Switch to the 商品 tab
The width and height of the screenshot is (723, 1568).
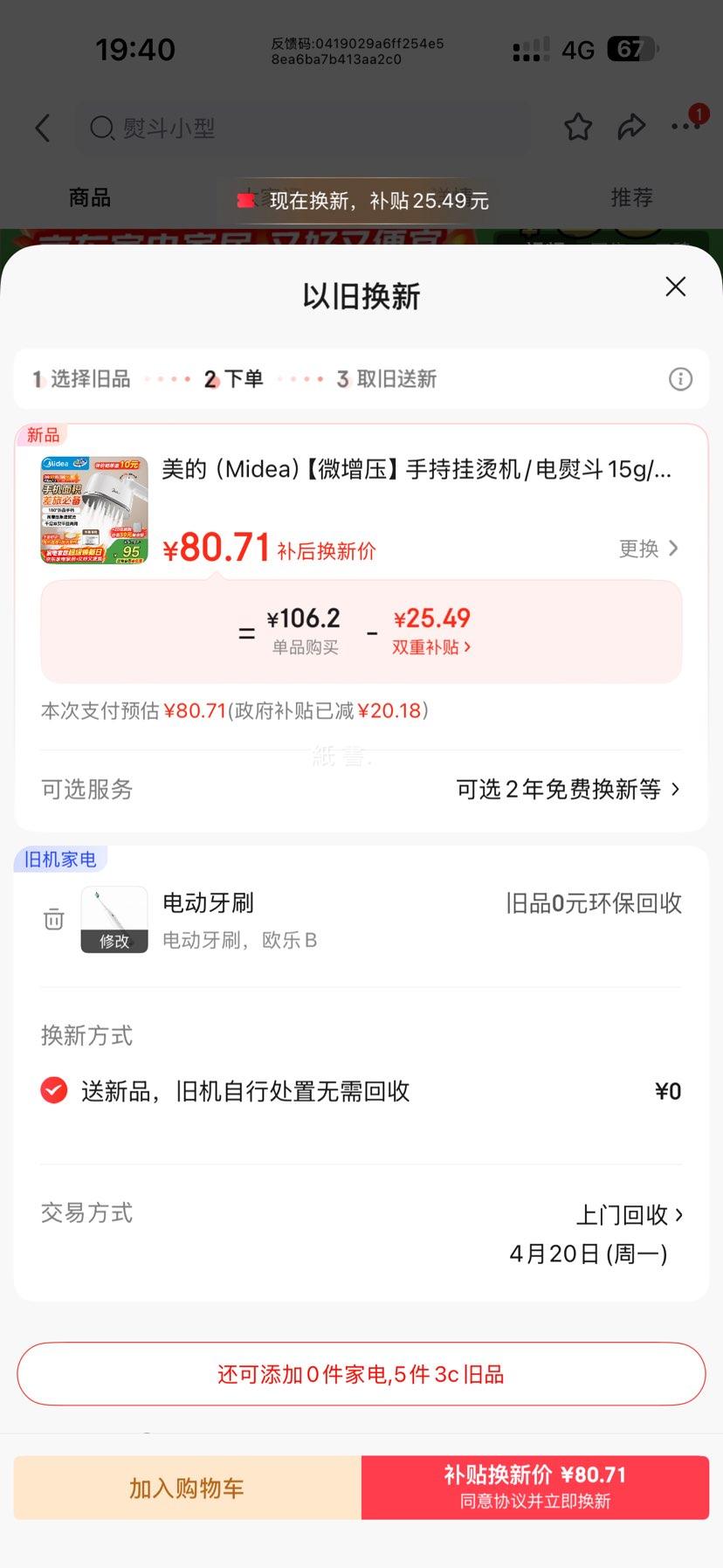tap(87, 197)
